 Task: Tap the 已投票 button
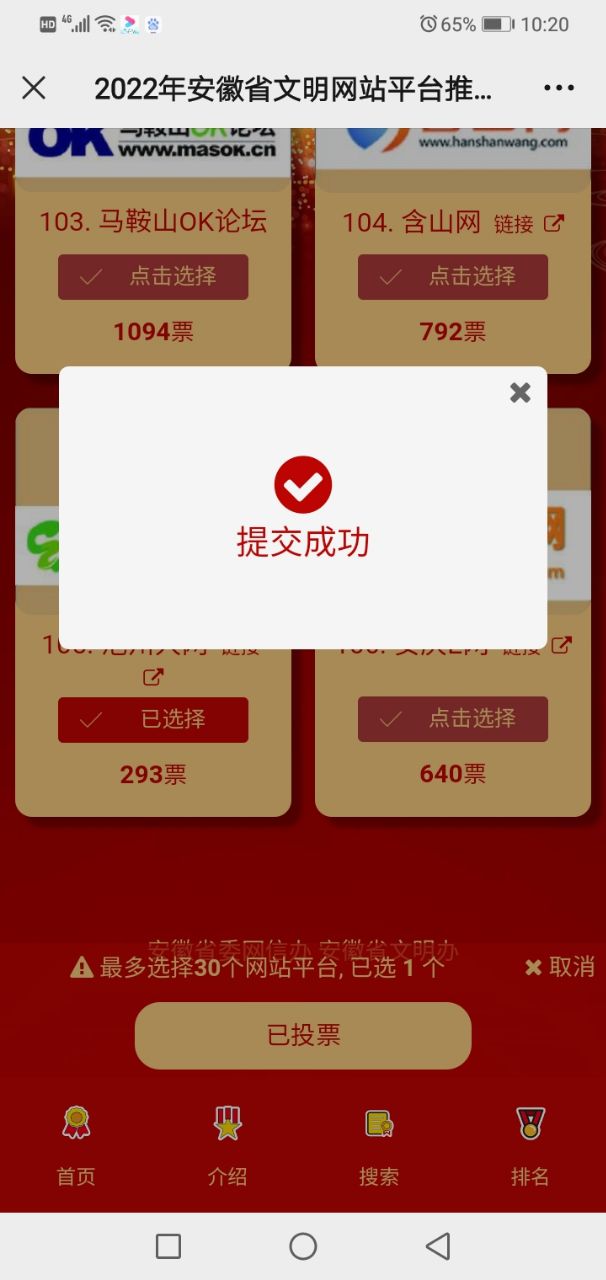click(x=303, y=1036)
